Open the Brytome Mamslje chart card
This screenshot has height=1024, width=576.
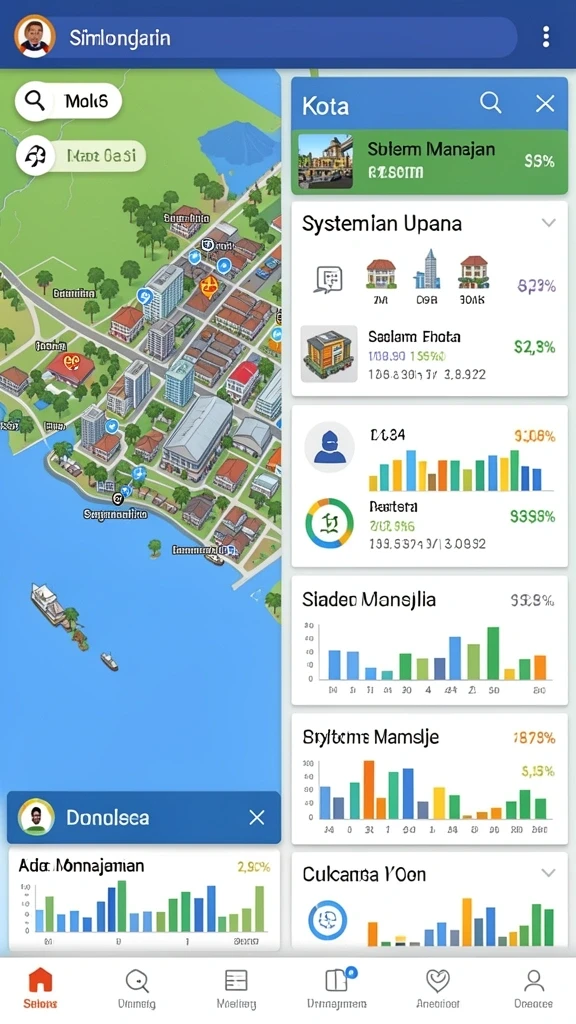pos(430,778)
